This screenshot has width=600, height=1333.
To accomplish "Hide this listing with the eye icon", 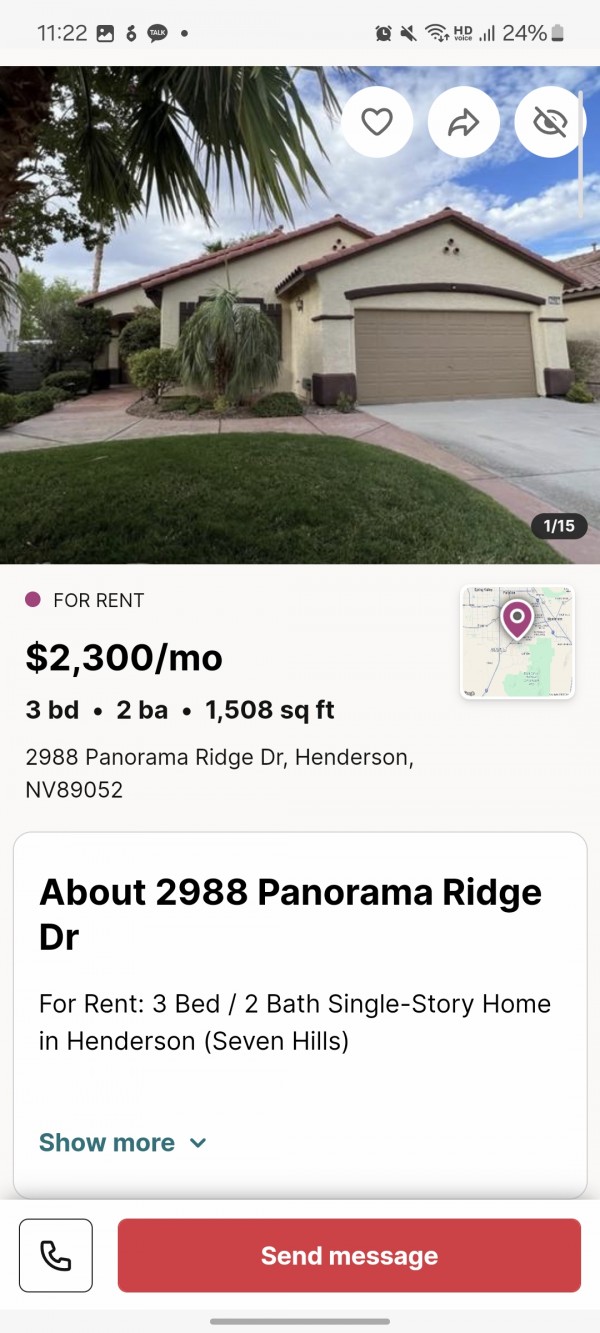I will pos(550,122).
